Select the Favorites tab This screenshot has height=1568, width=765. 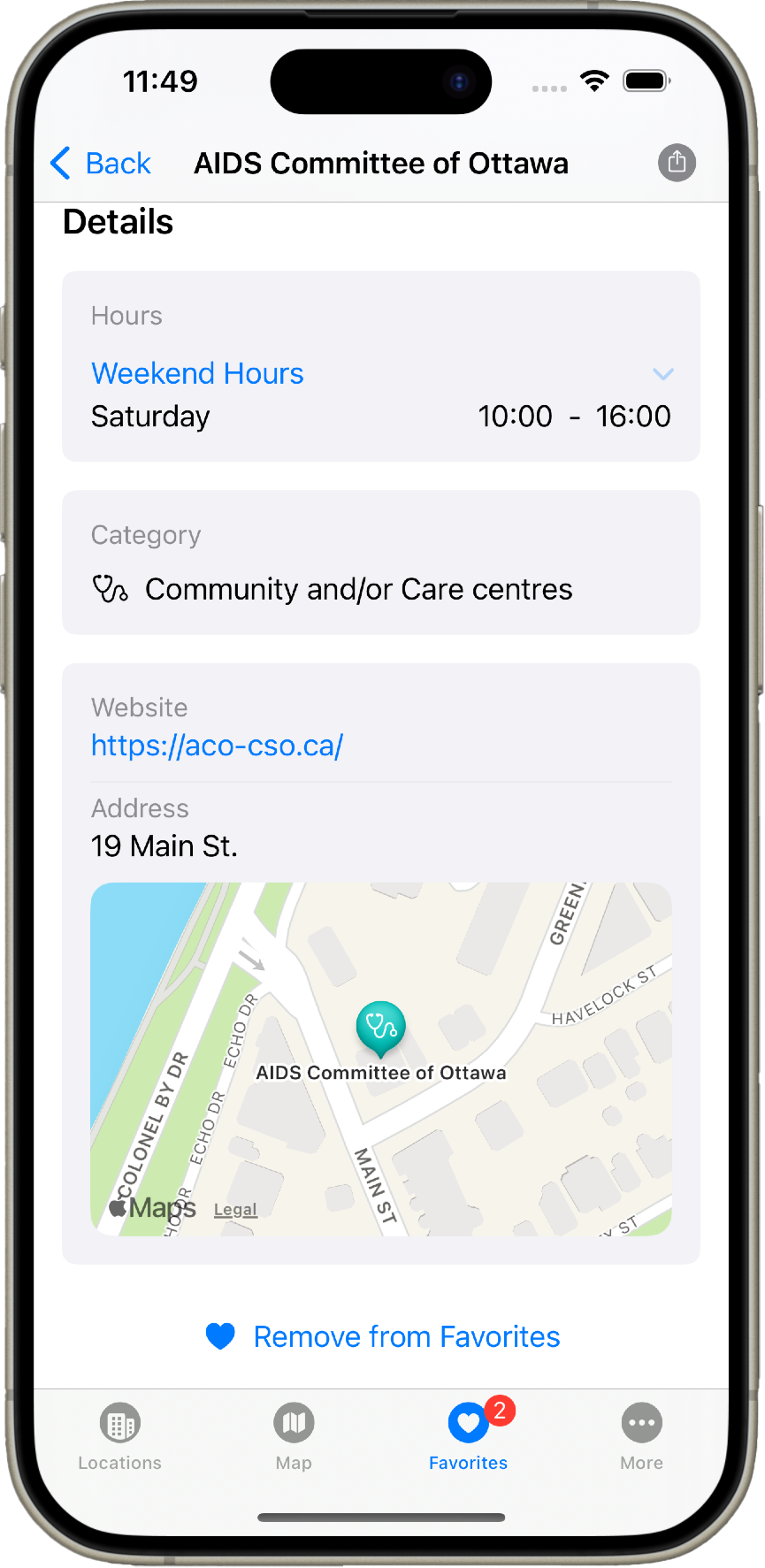(x=468, y=1436)
